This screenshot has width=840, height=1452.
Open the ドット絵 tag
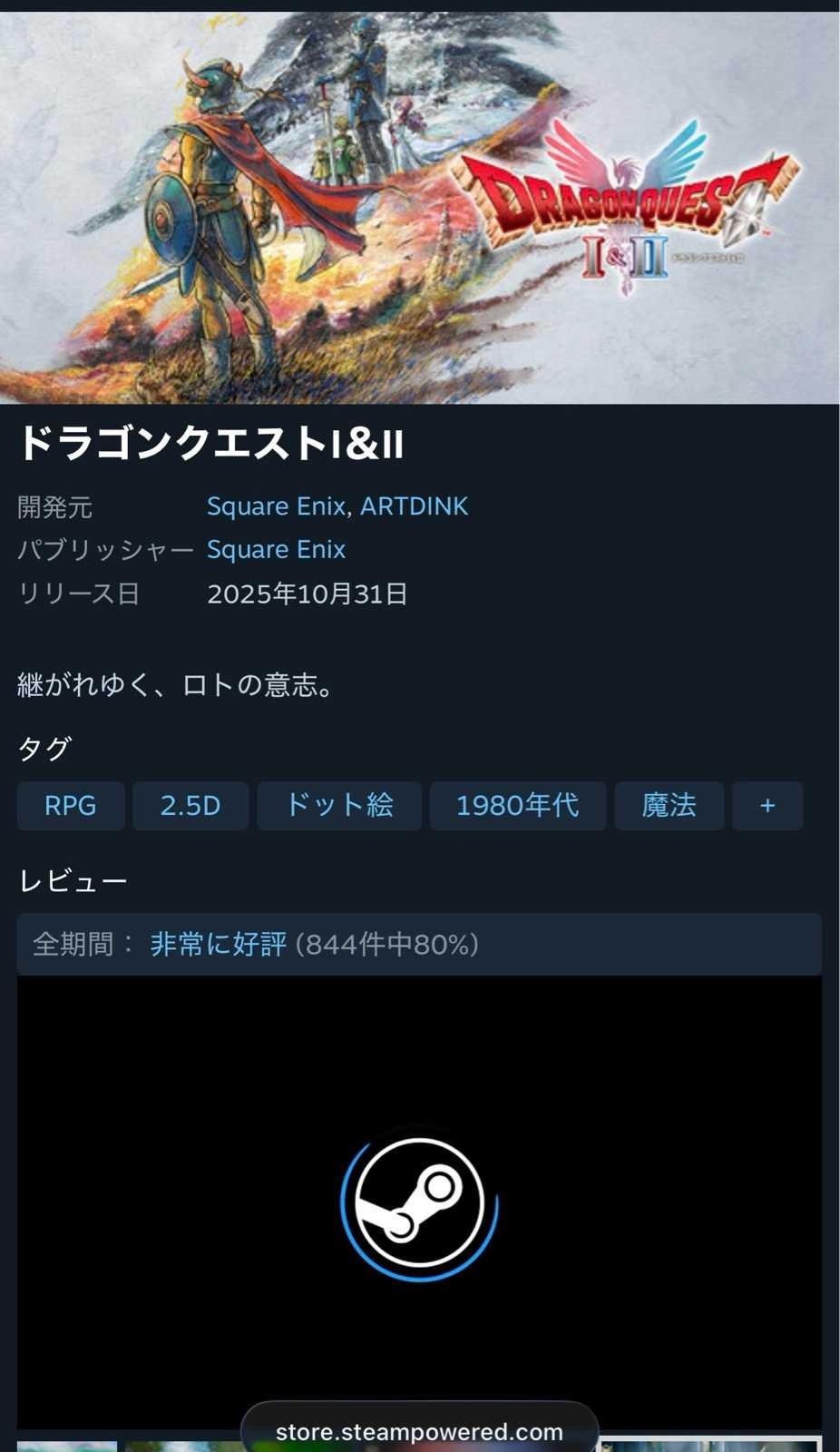tap(339, 806)
